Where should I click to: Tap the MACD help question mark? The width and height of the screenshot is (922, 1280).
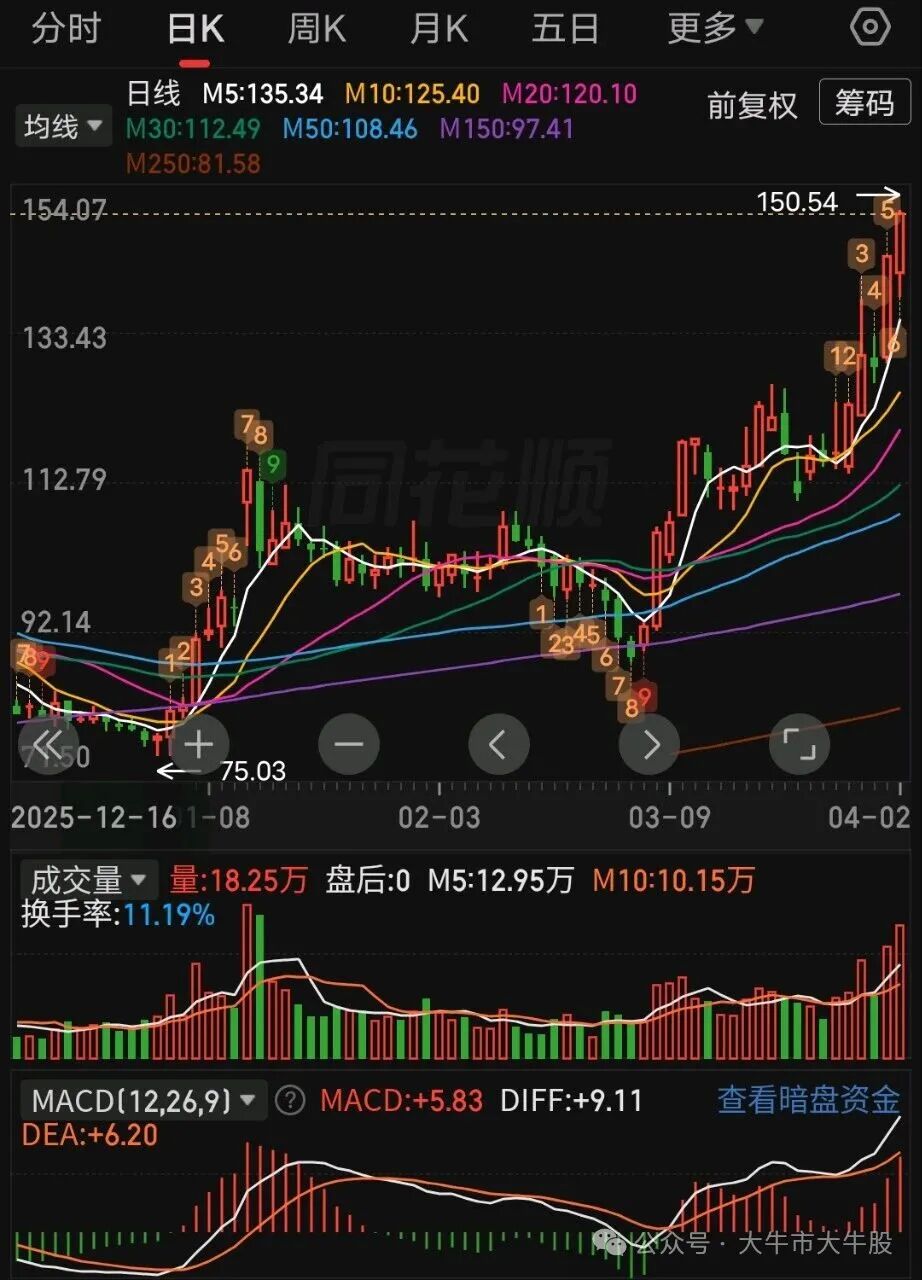coord(290,1101)
